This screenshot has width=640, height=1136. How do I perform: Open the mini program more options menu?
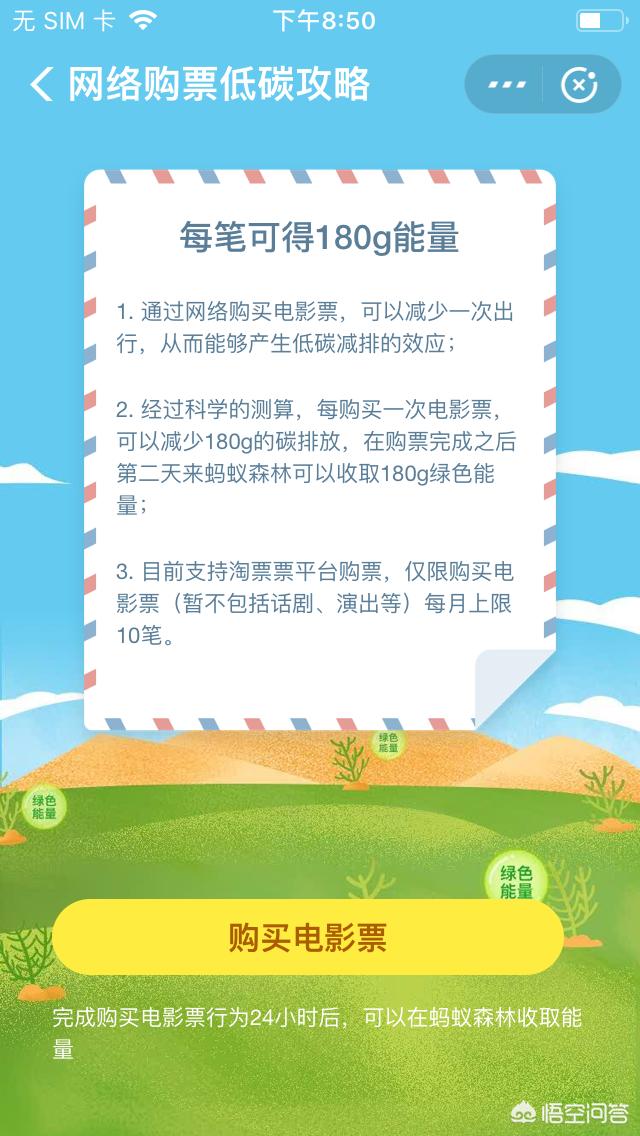tap(506, 85)
